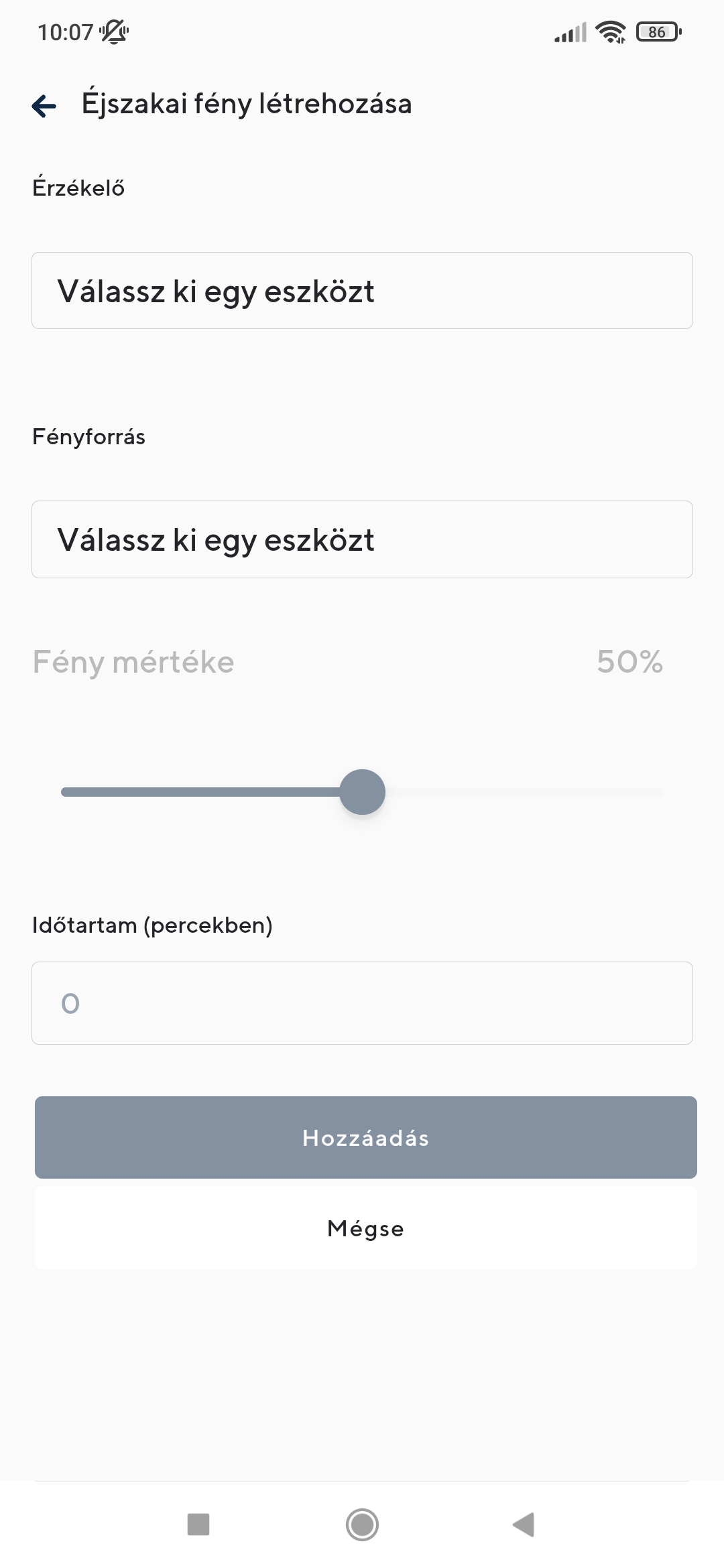Tap the Éjszakai fény létrehozása title
This screenshot has height=1568, width=724.
point(246,104)
